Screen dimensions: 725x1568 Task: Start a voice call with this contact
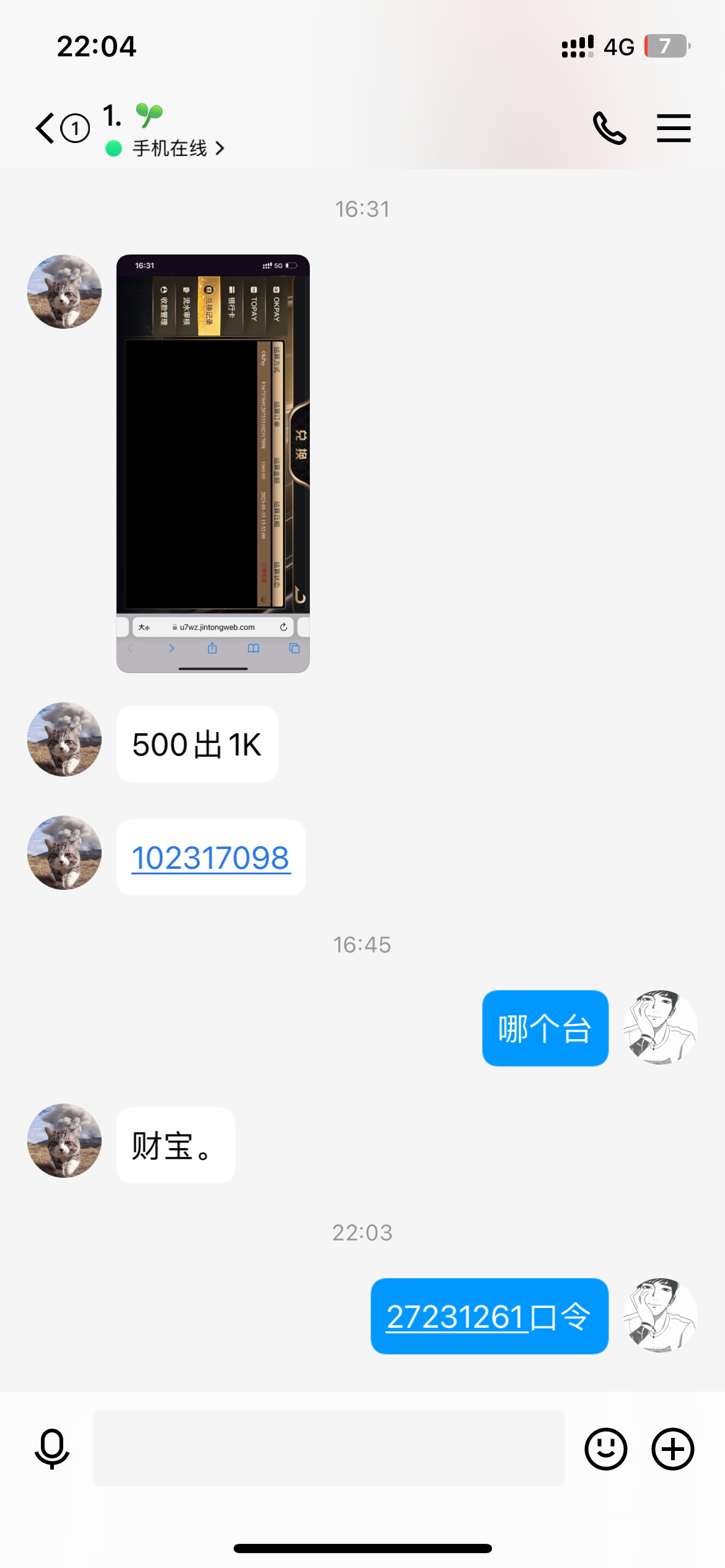(609, 128)
